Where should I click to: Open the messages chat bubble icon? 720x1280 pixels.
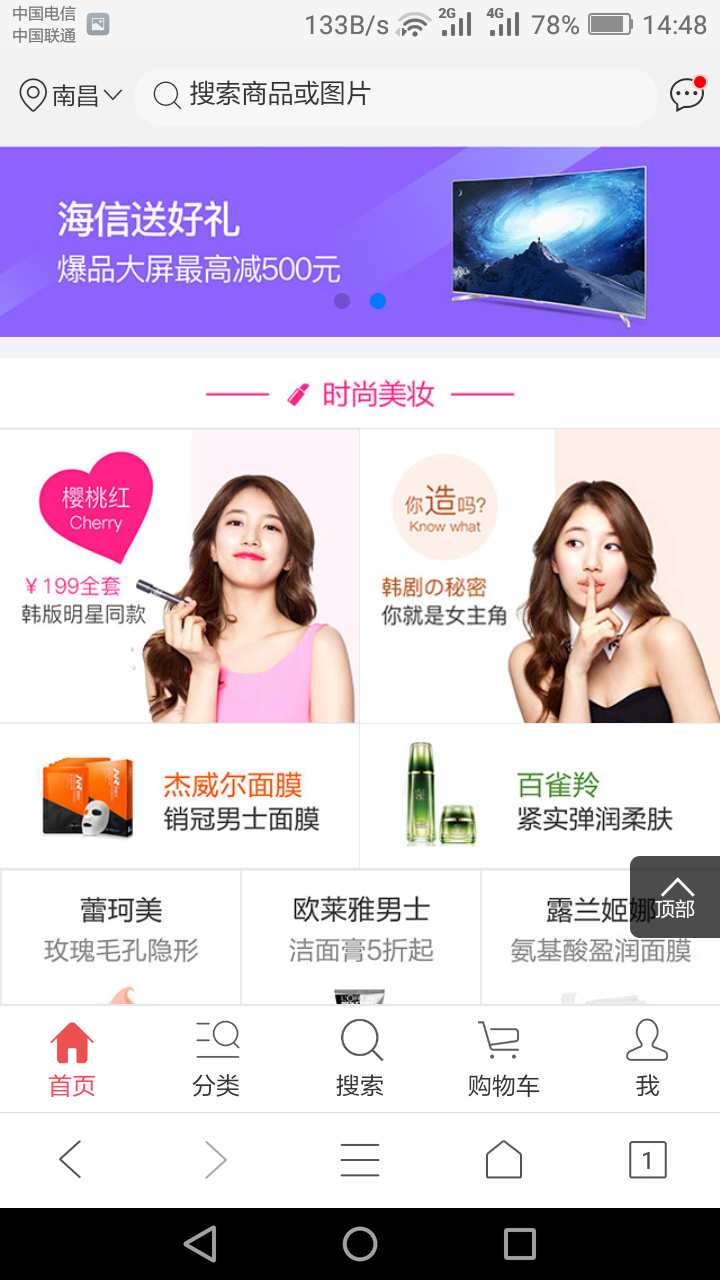point(687,95)
